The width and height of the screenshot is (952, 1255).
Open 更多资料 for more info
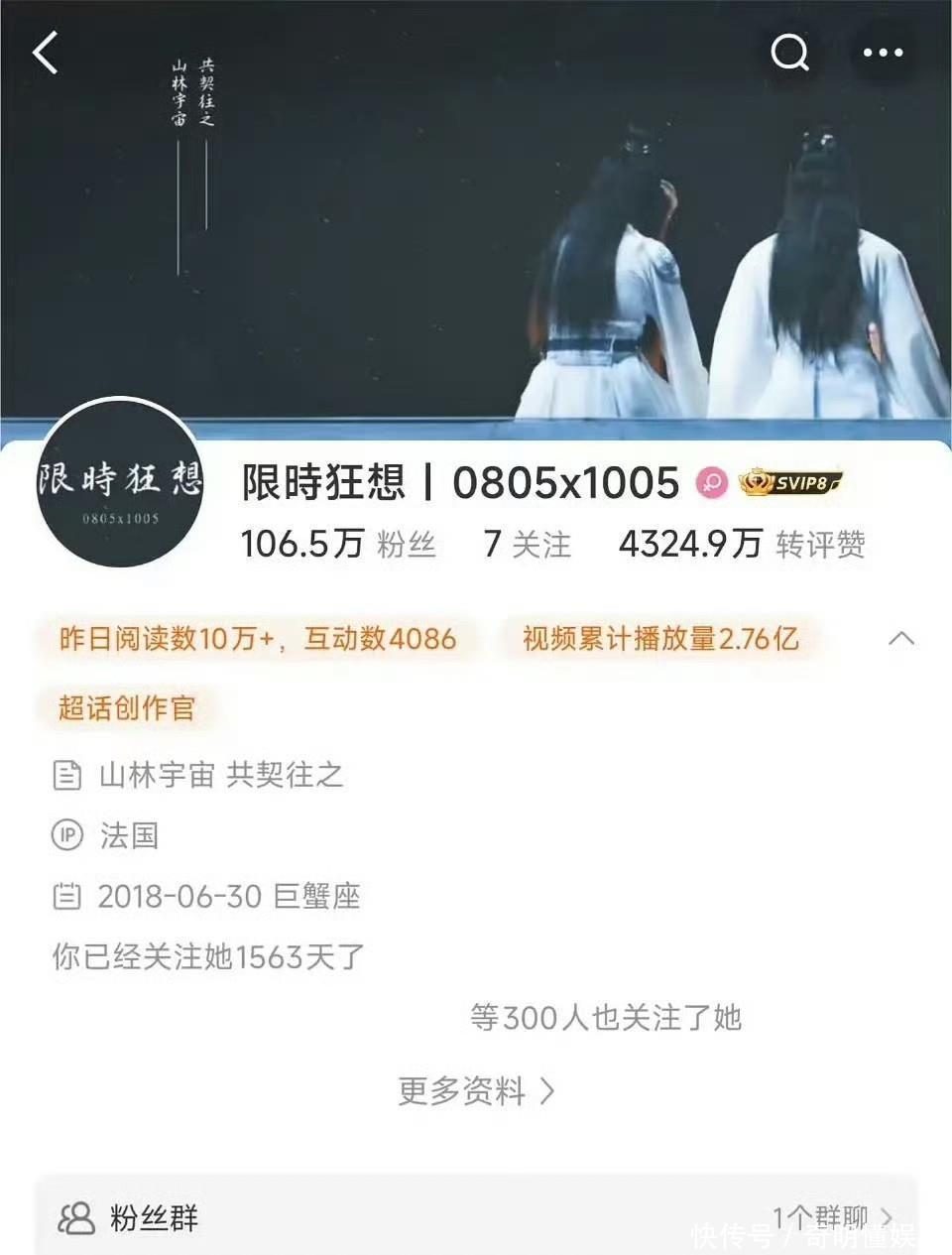click(x=476, y=1091)
